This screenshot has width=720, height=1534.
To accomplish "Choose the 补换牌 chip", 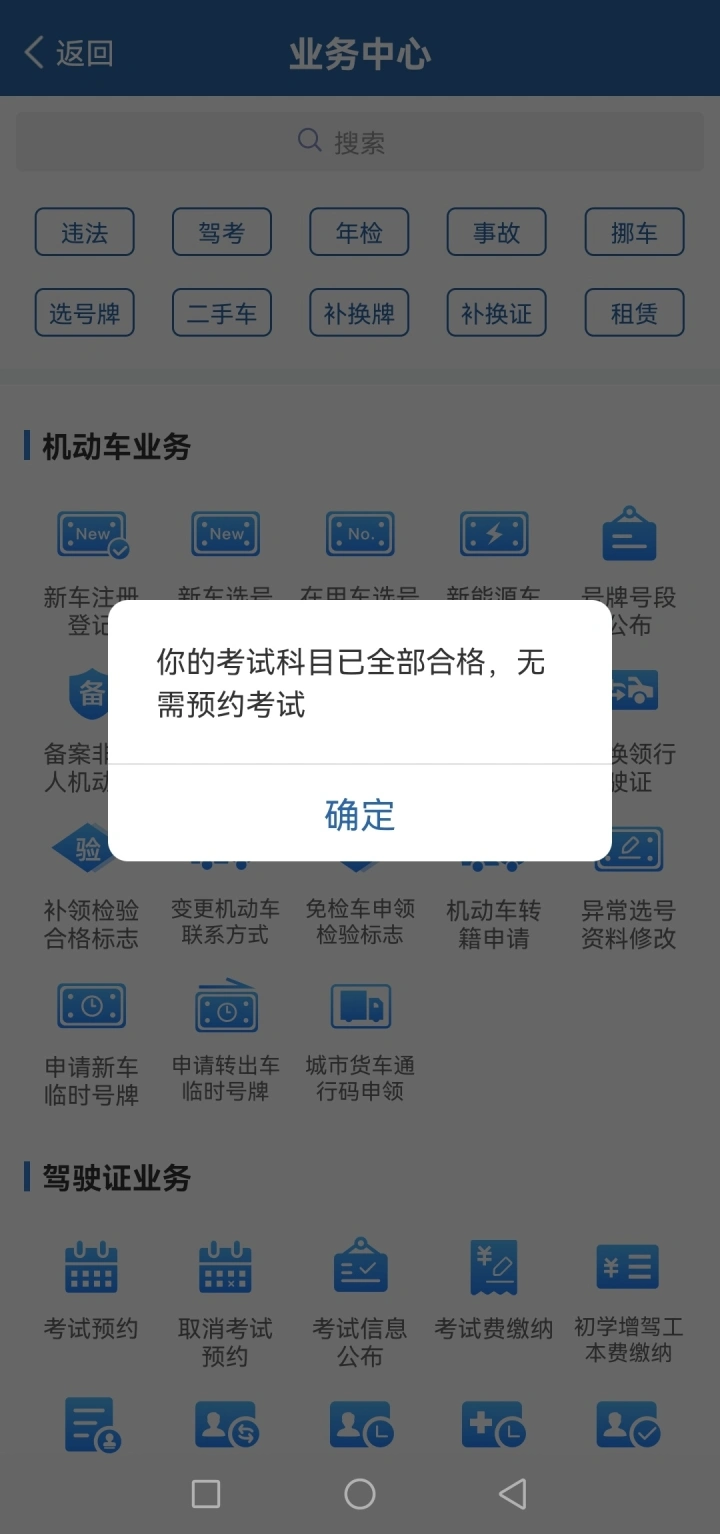I will coord(359,313).
